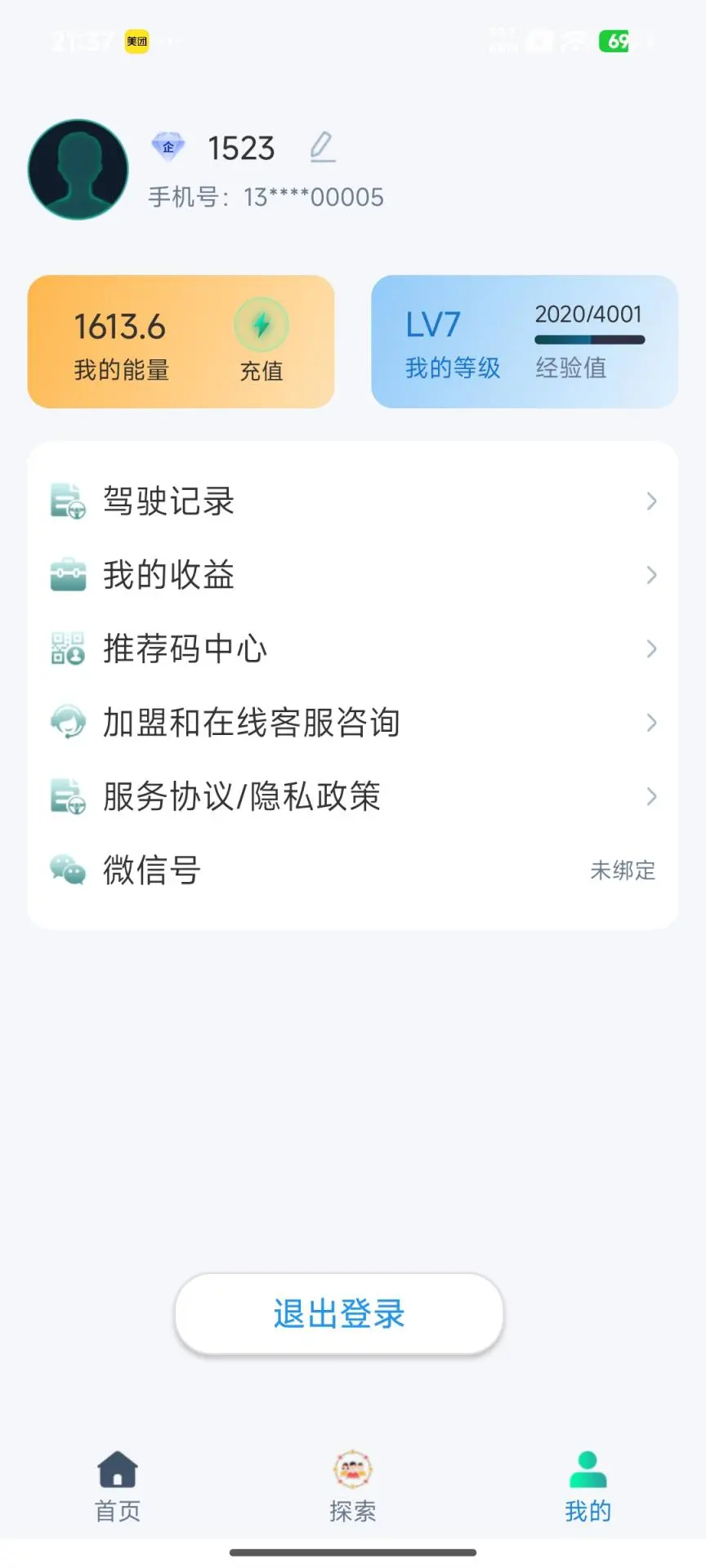Switch to the 首页 tab
The image size is (706, 1568).
(x=118, y=1487)
